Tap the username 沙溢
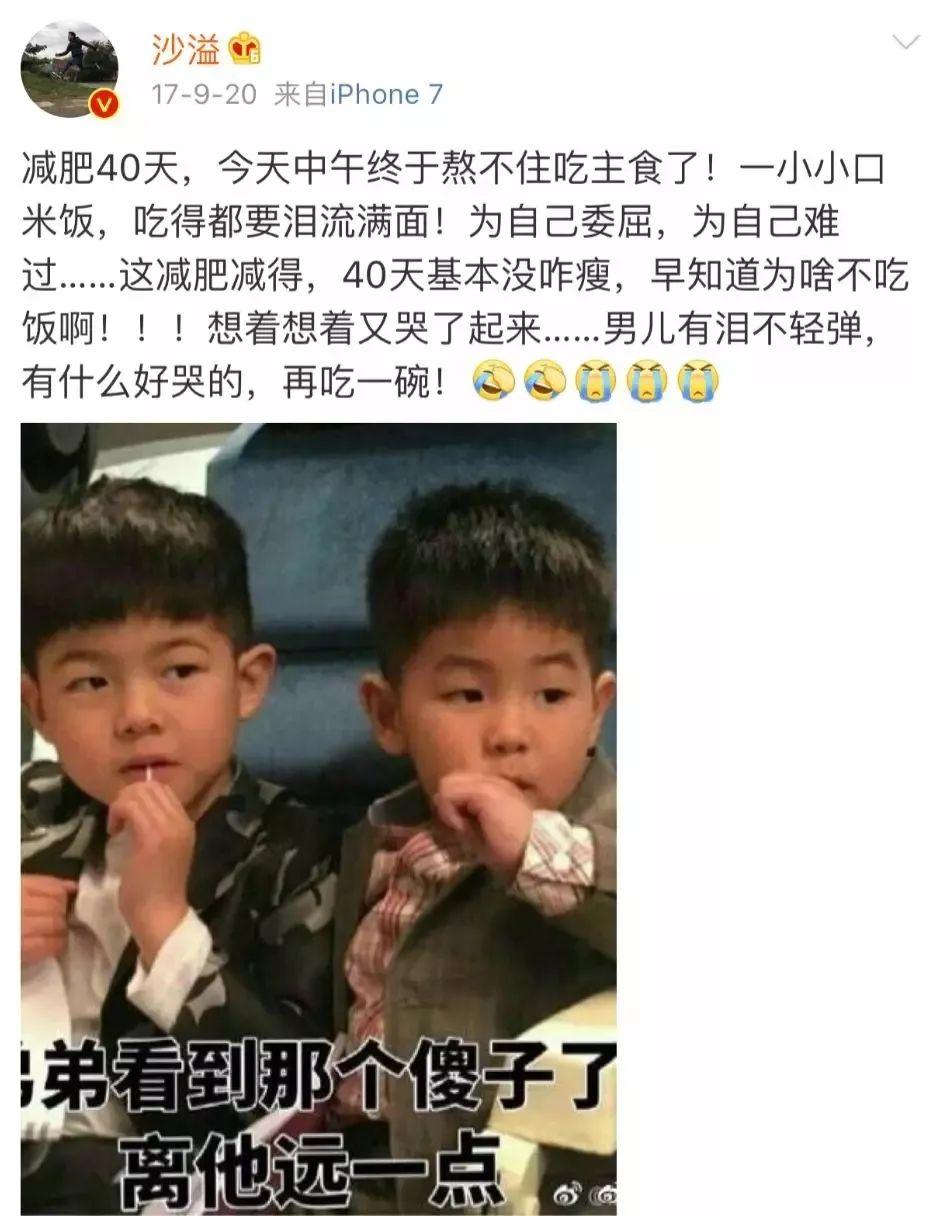The height and width of the screenshot is (1216, 940). tap(185, 47)
